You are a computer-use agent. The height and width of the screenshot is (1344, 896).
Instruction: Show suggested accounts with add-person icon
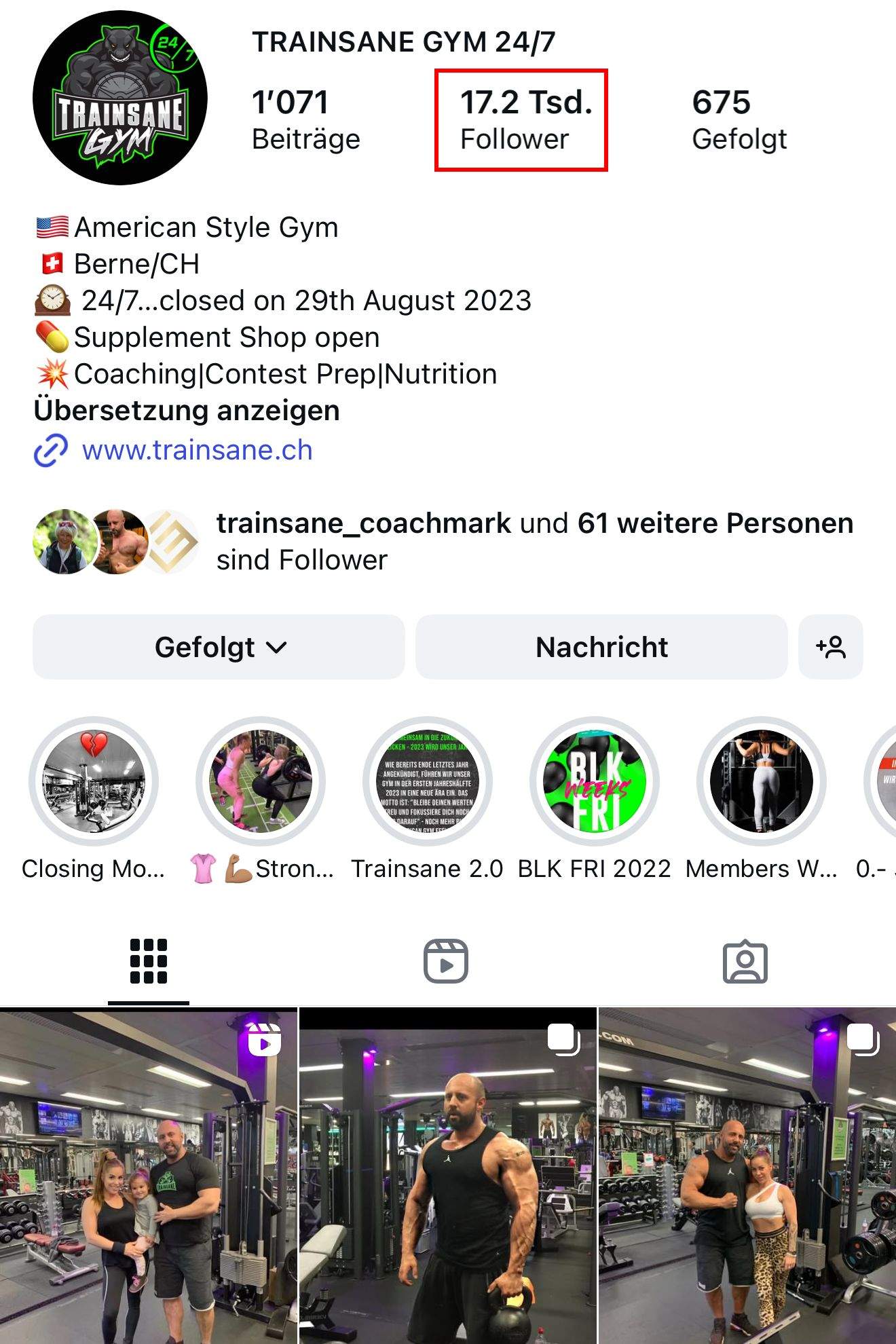pos(830,647)
